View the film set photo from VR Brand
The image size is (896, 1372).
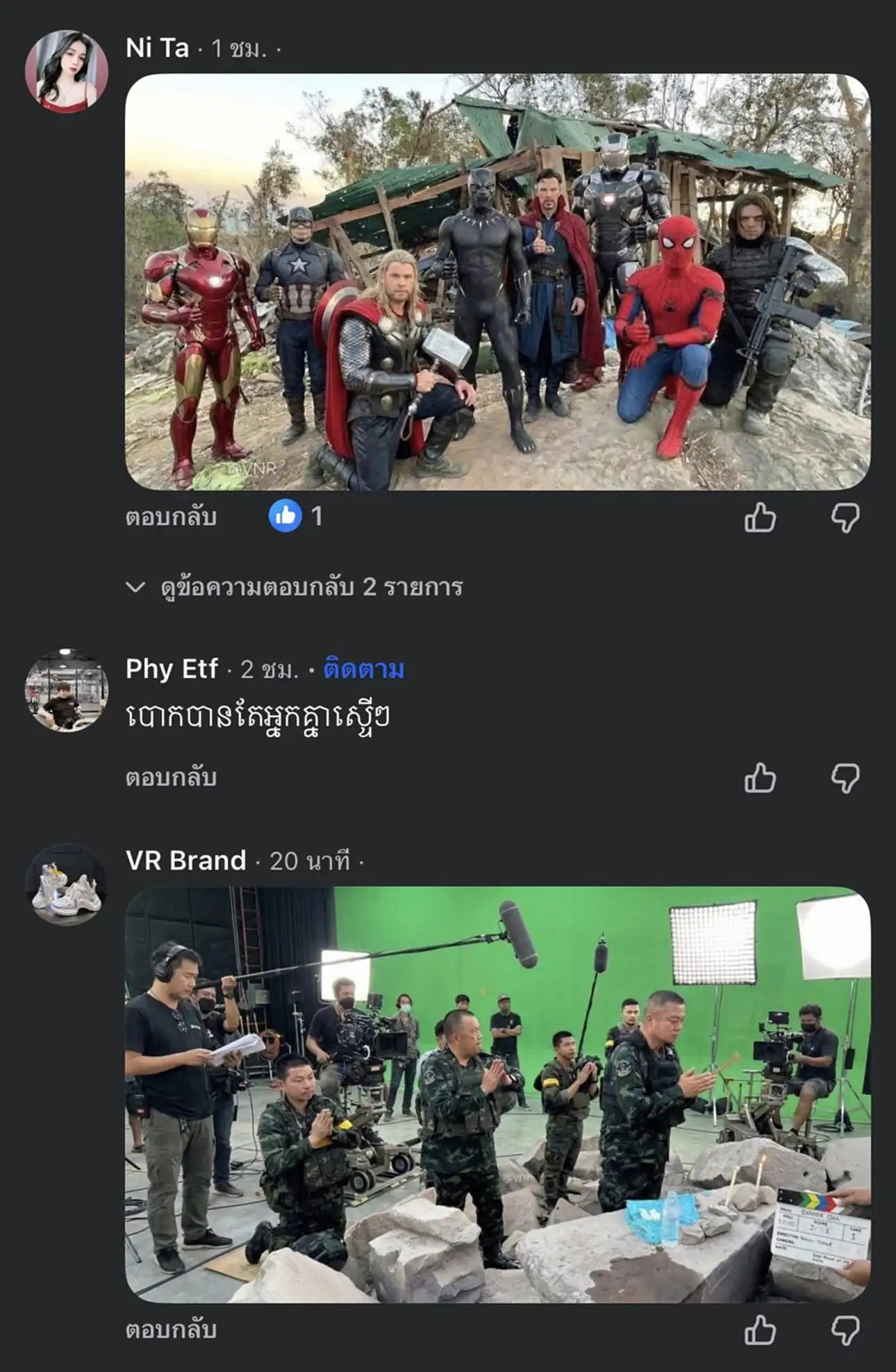497,1094
